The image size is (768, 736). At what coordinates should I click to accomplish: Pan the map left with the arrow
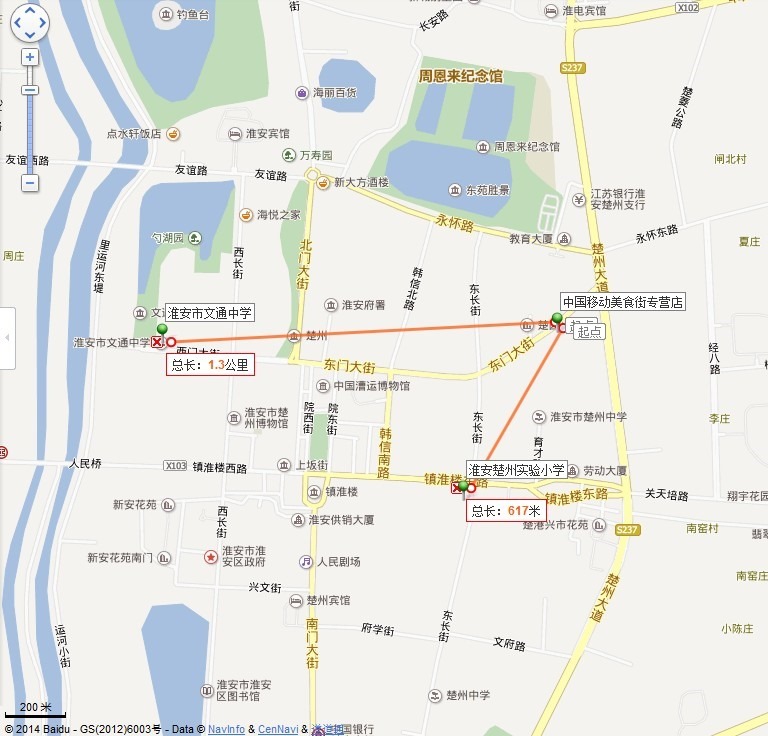point(17,23)
